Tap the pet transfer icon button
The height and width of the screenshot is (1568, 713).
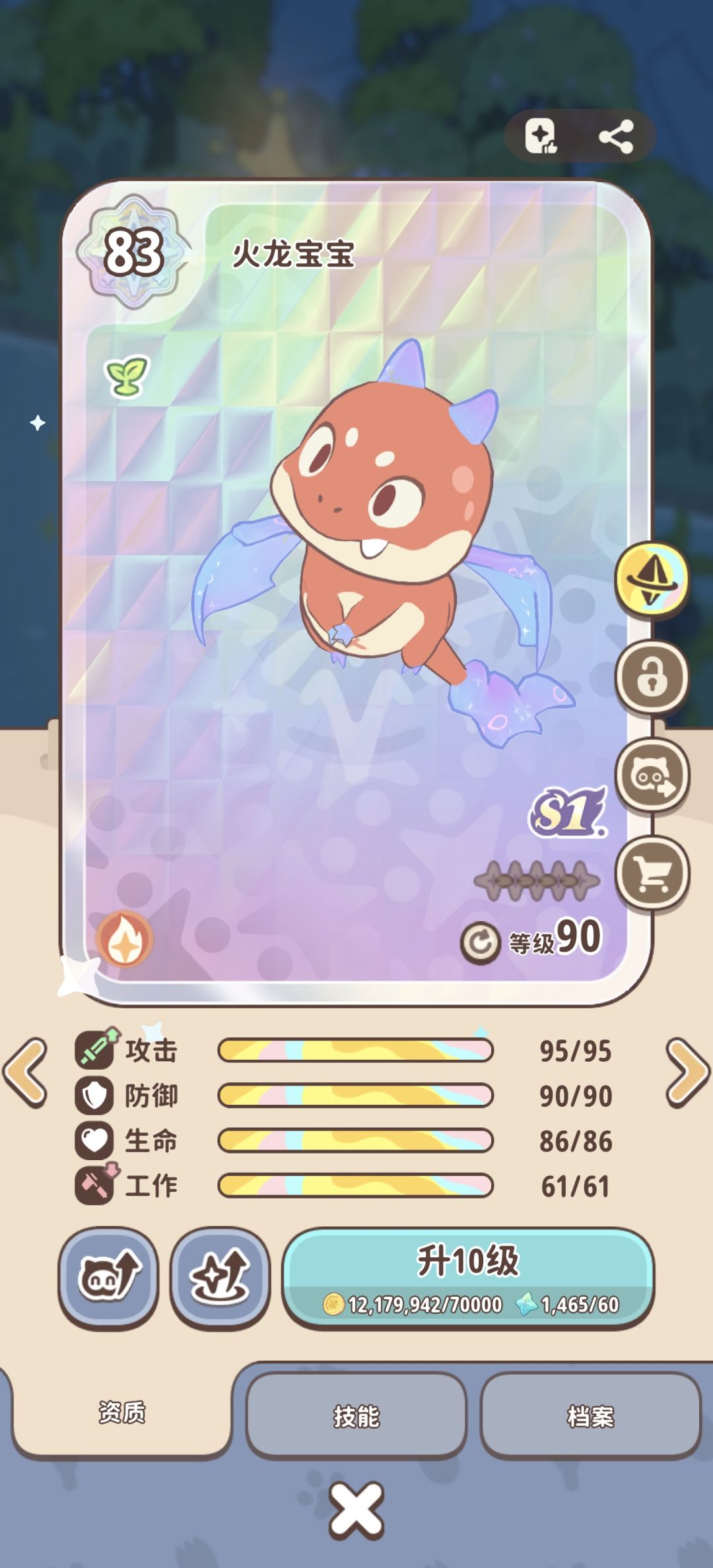point(652,775)
